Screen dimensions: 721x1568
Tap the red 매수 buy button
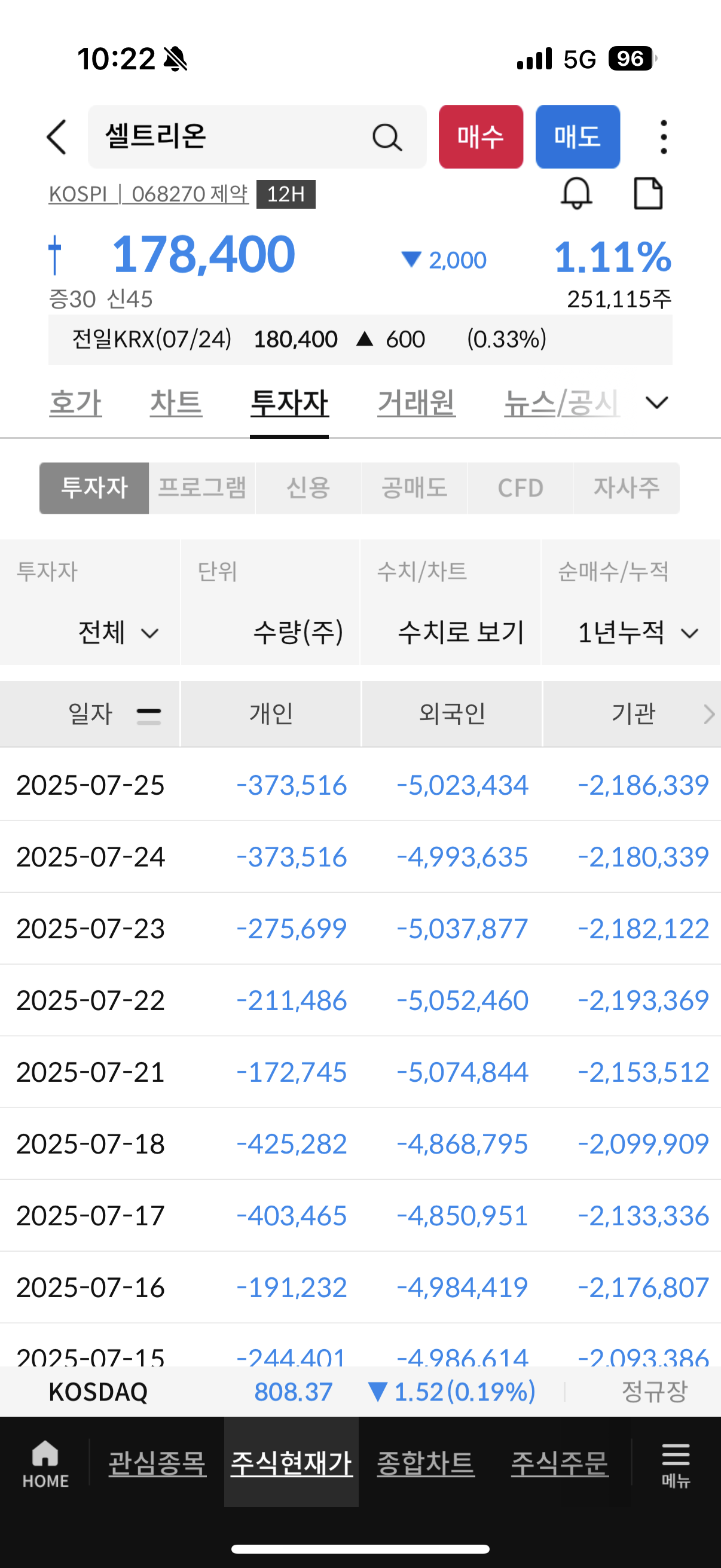(481, 137)
